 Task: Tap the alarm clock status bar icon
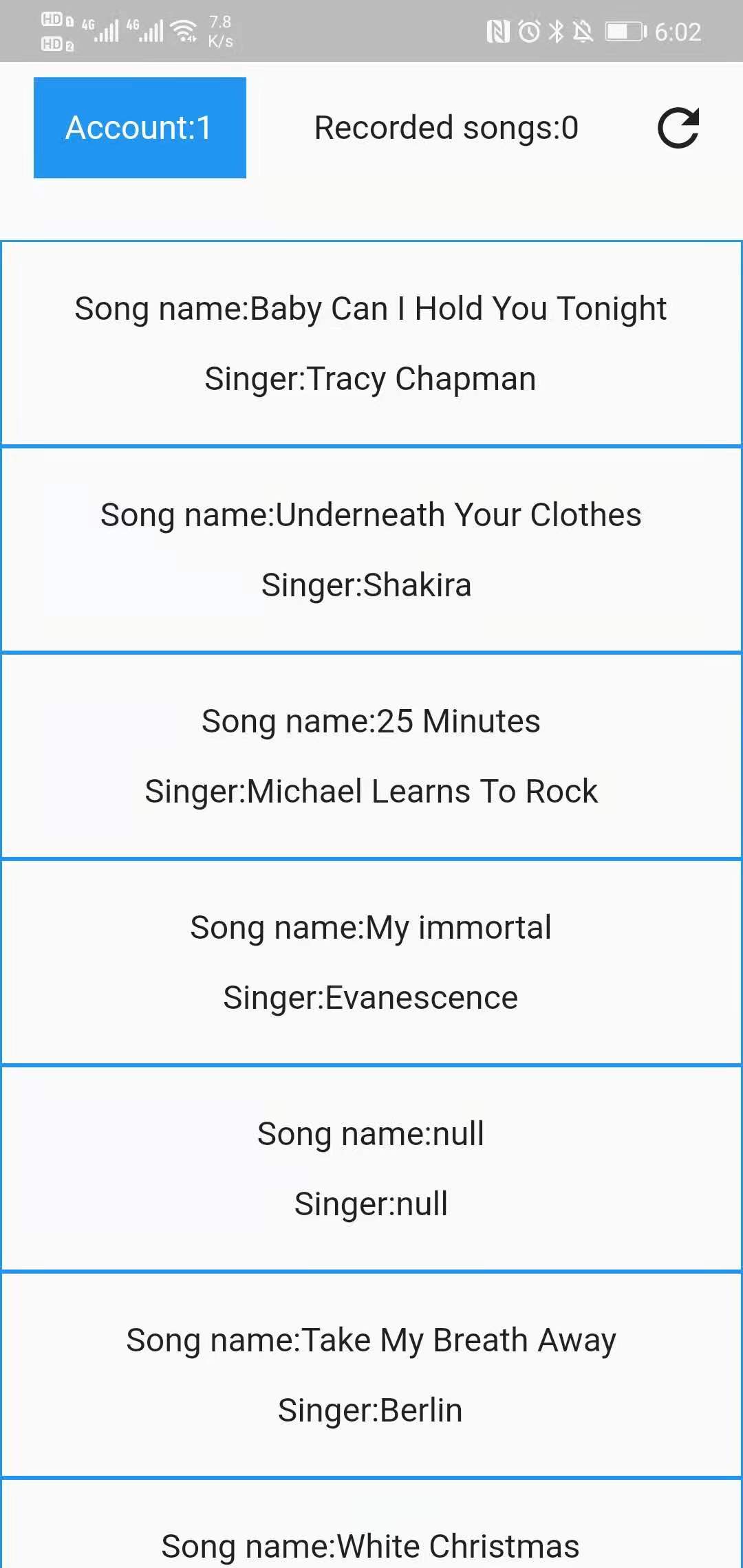tap(530, 30)
